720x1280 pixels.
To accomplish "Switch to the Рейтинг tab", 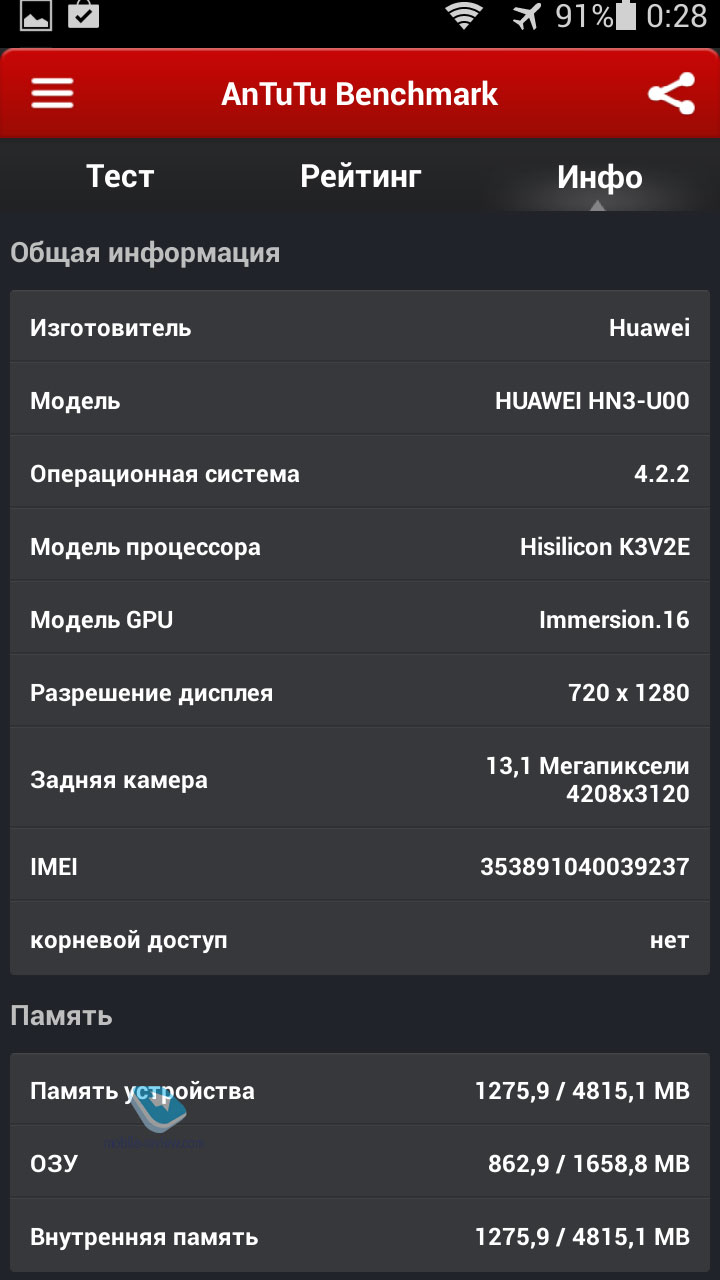I will [x=360, y=176].
